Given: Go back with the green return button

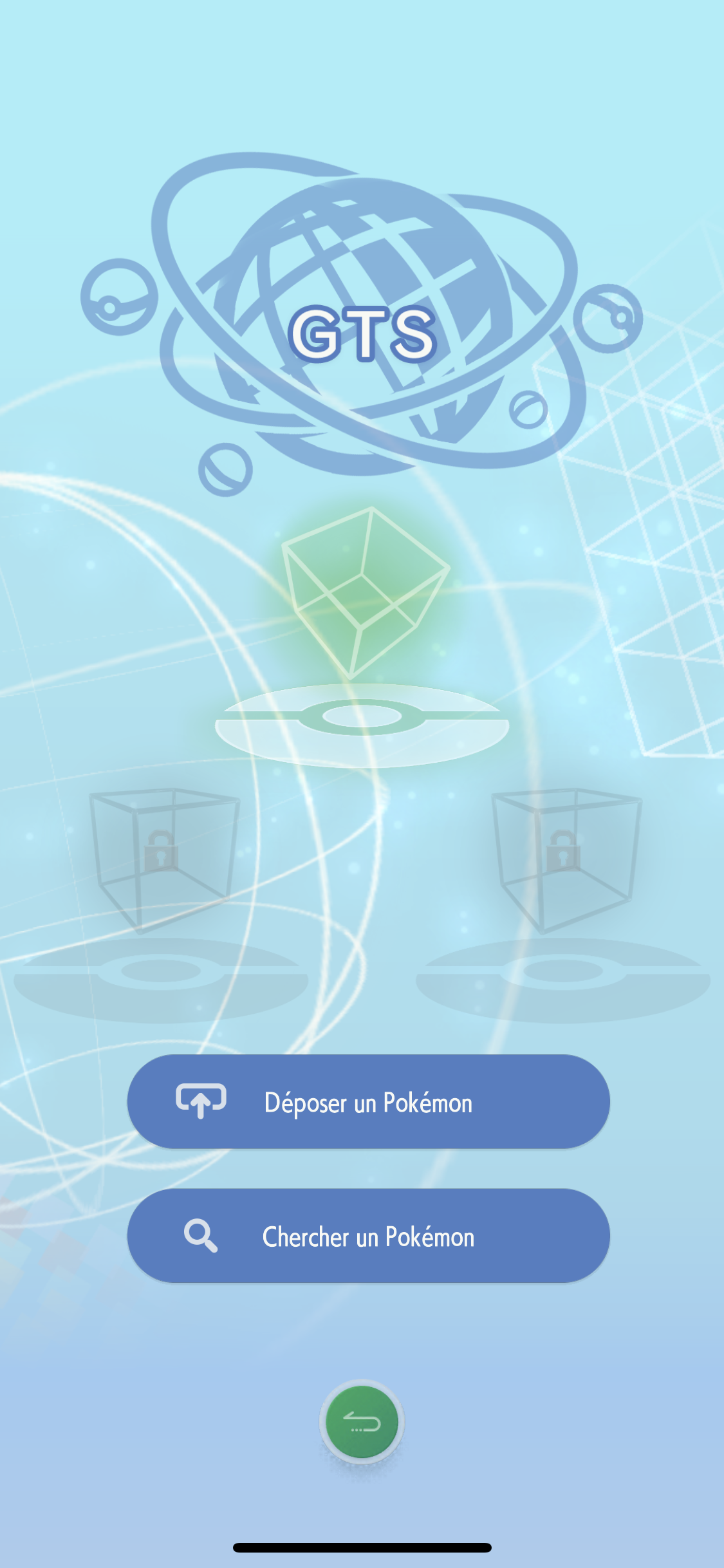Looking at the screenshot, I should click(x=362, y=1422).
